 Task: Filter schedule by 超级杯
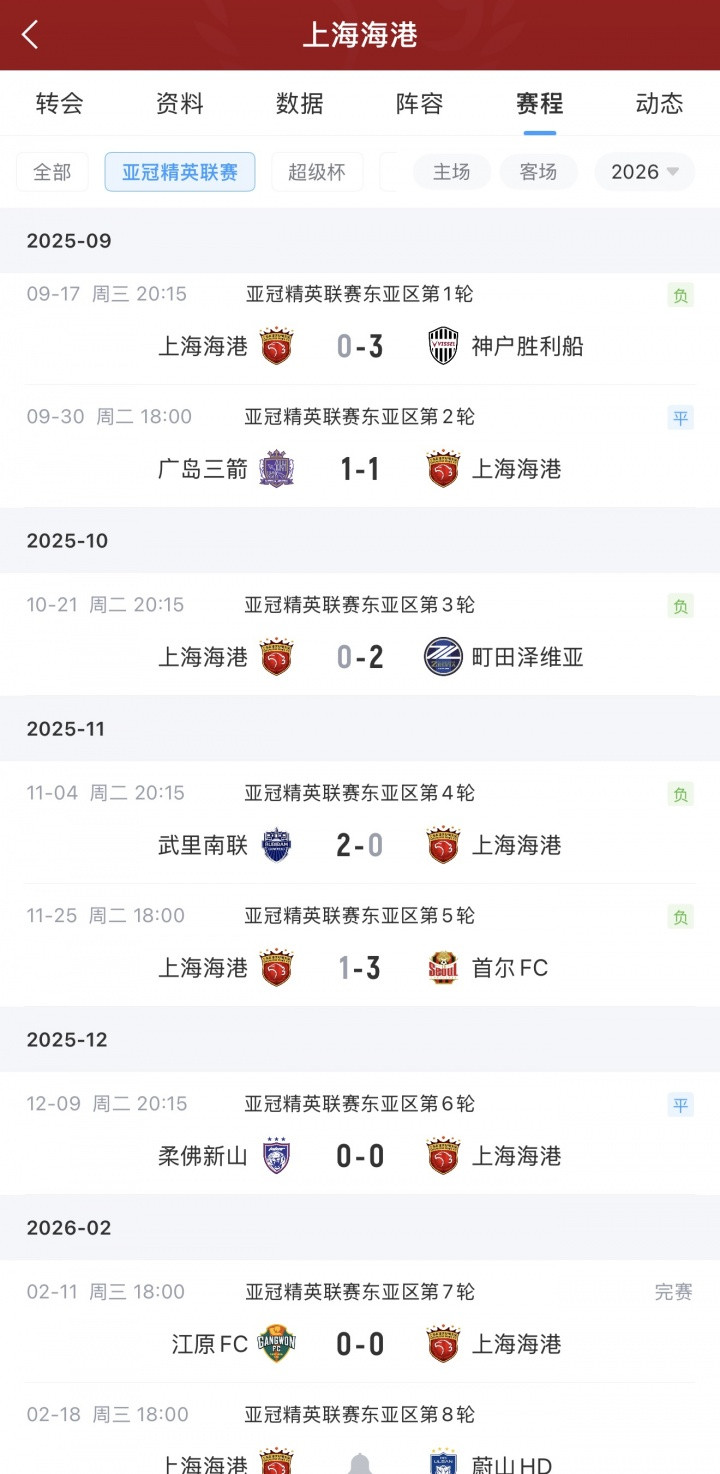tap(317, 172)
